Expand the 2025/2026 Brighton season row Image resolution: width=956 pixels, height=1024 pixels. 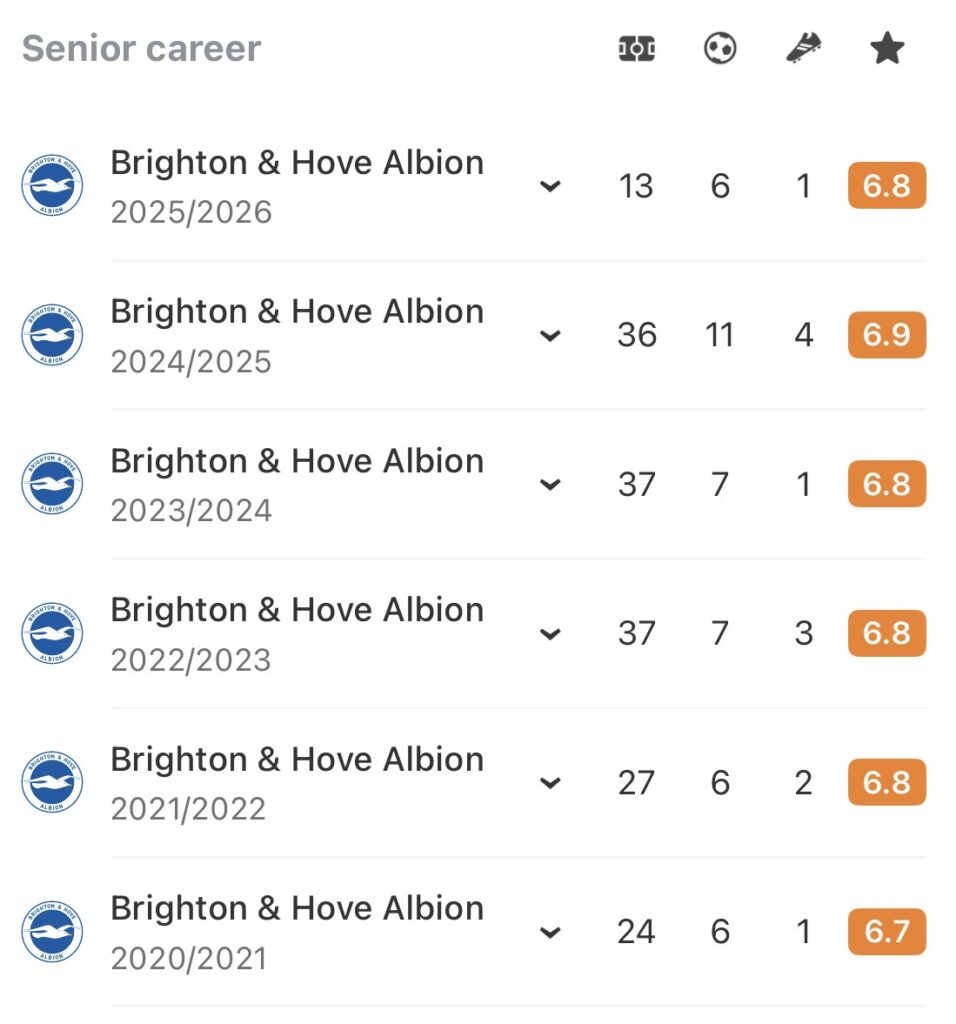(x=549, y=187)
